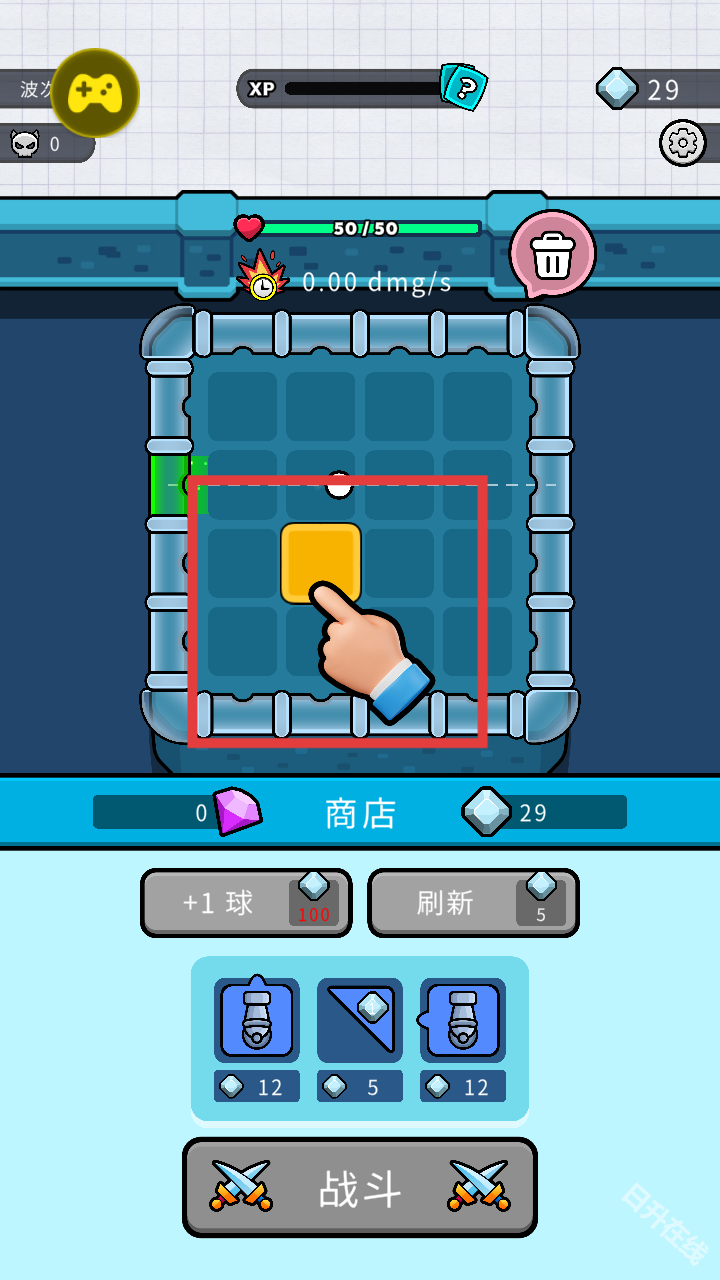Tap the highlighted yellow grid cell
720x1280 pixels.
coord(320,562)
